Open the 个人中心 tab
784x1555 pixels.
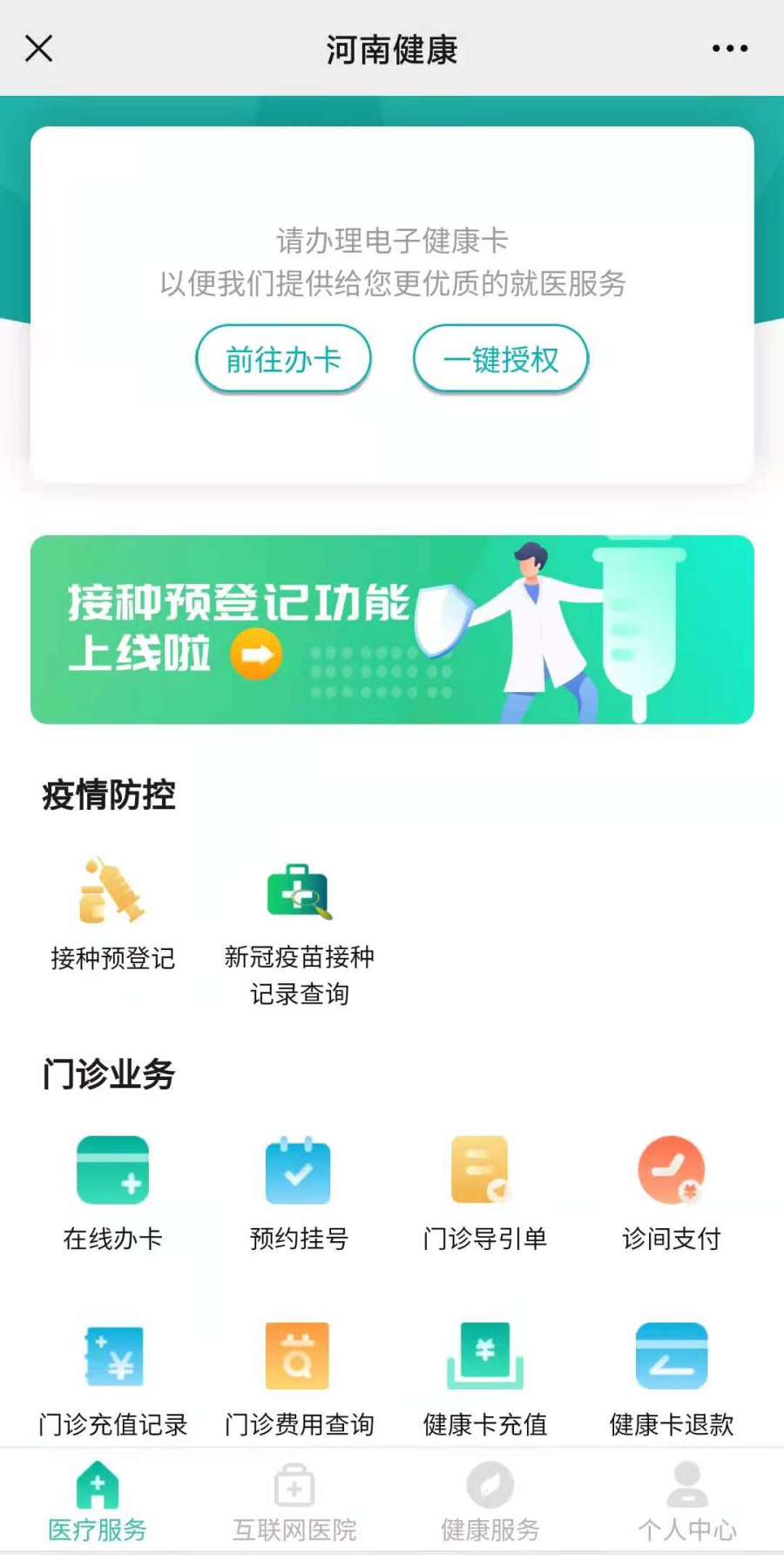[x=686, y=1501]
